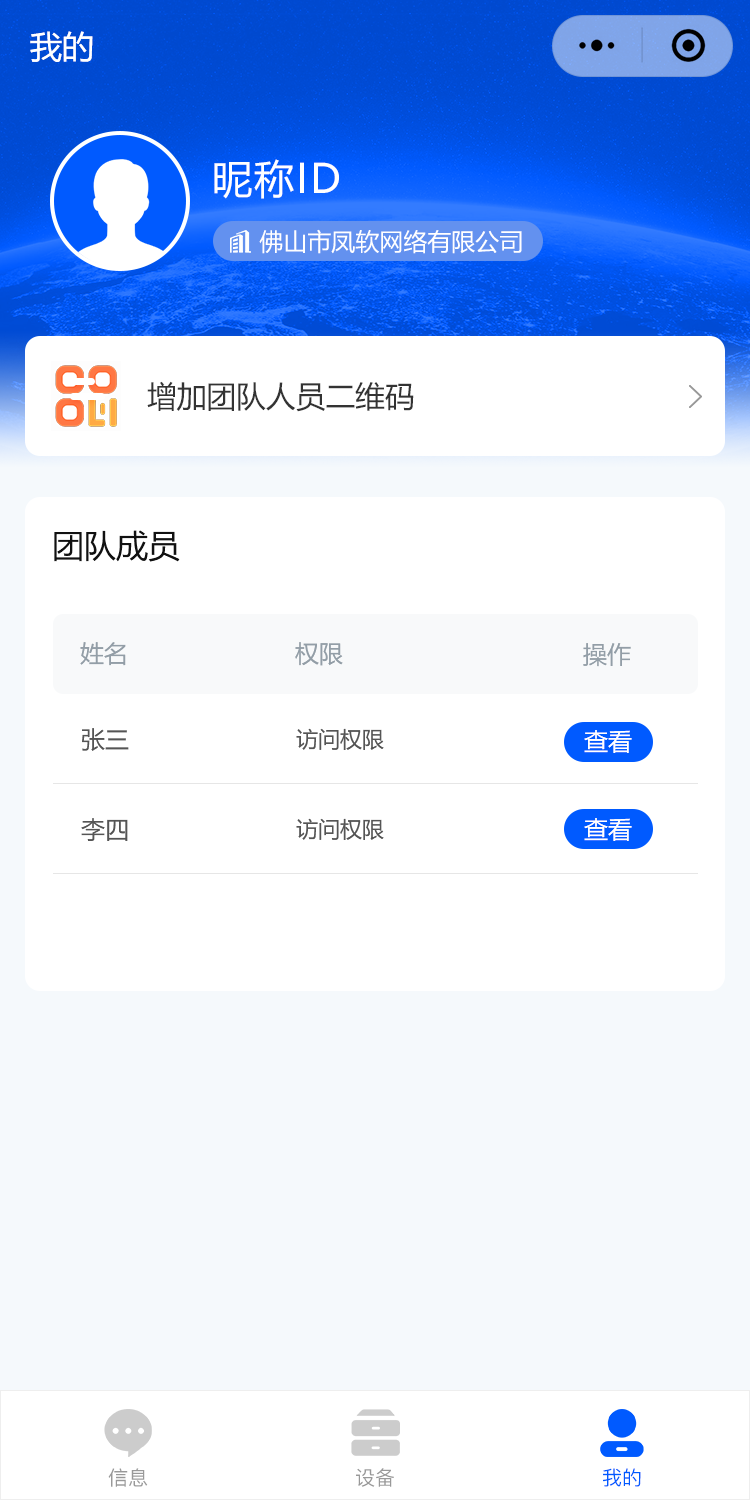Switch to the 设备 tab

point(375,1446)
